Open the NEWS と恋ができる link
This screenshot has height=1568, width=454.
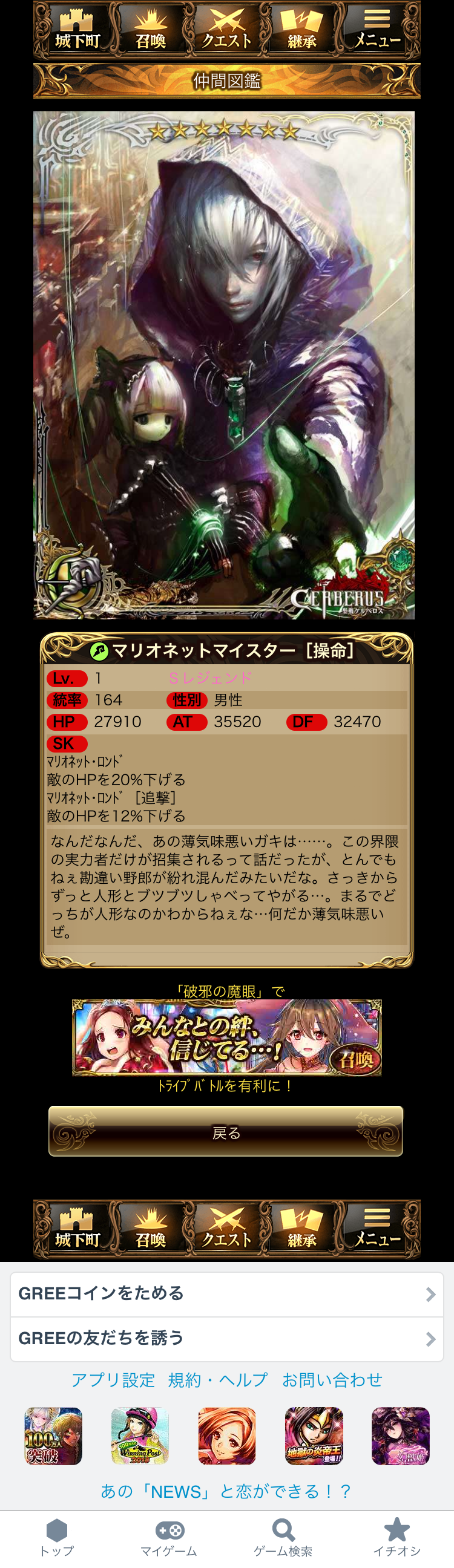(226, 1491)
